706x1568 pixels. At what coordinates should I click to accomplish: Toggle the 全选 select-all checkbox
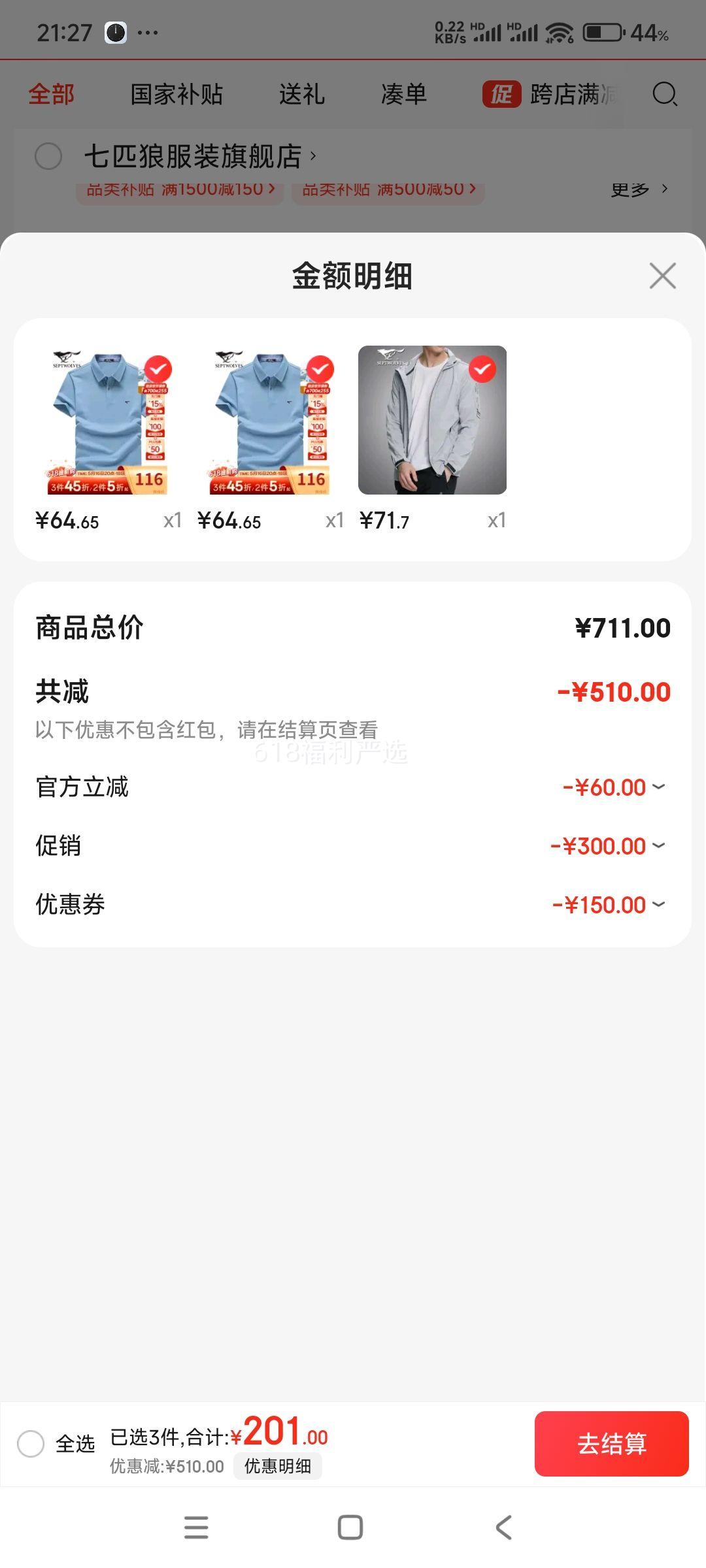pyautogui.click(x=31, y=1443)
